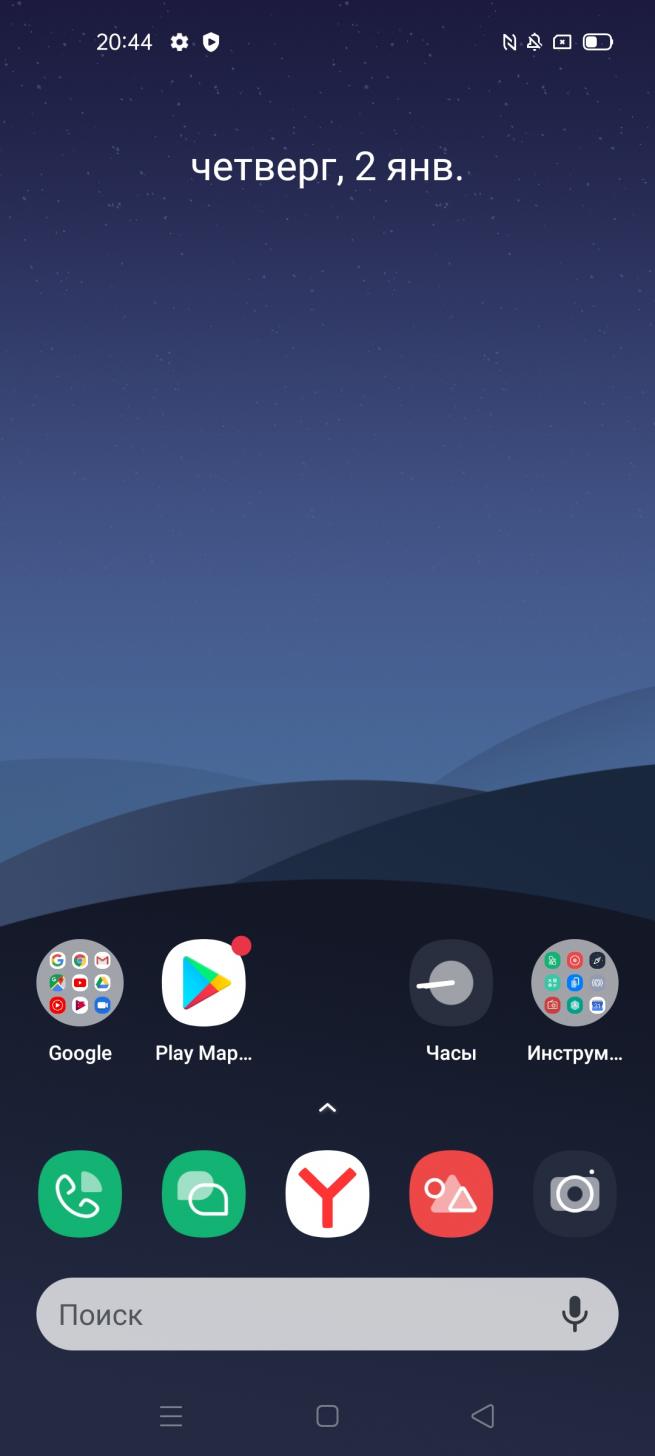Open the red gallery photos app
The width and height of the screenshot is (655, 1456).
click(451, 1194)
